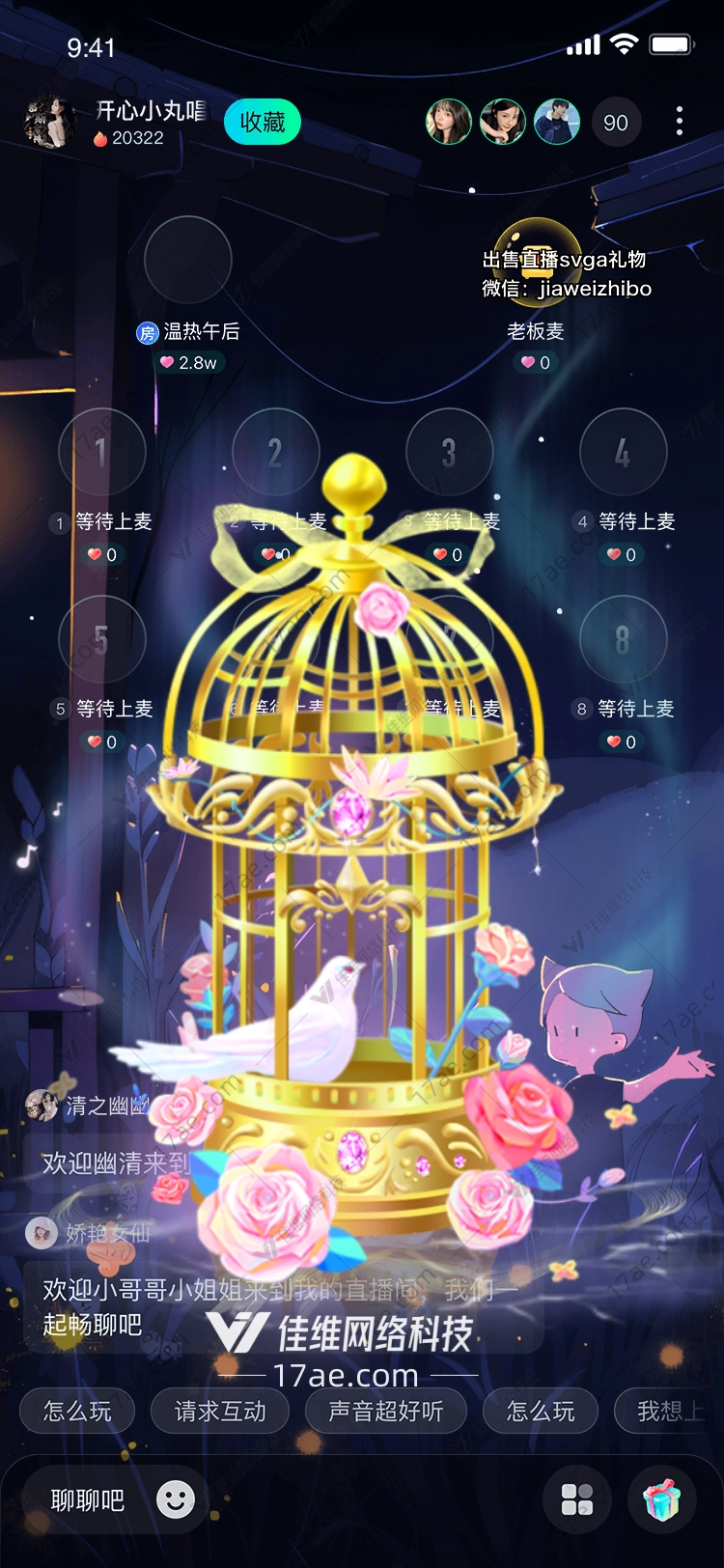The width and height of the screenshot is (724, 1568).
Task: Open the four-square grid more-features menu
Action: pyautogui.click(x=577, y=1499)
